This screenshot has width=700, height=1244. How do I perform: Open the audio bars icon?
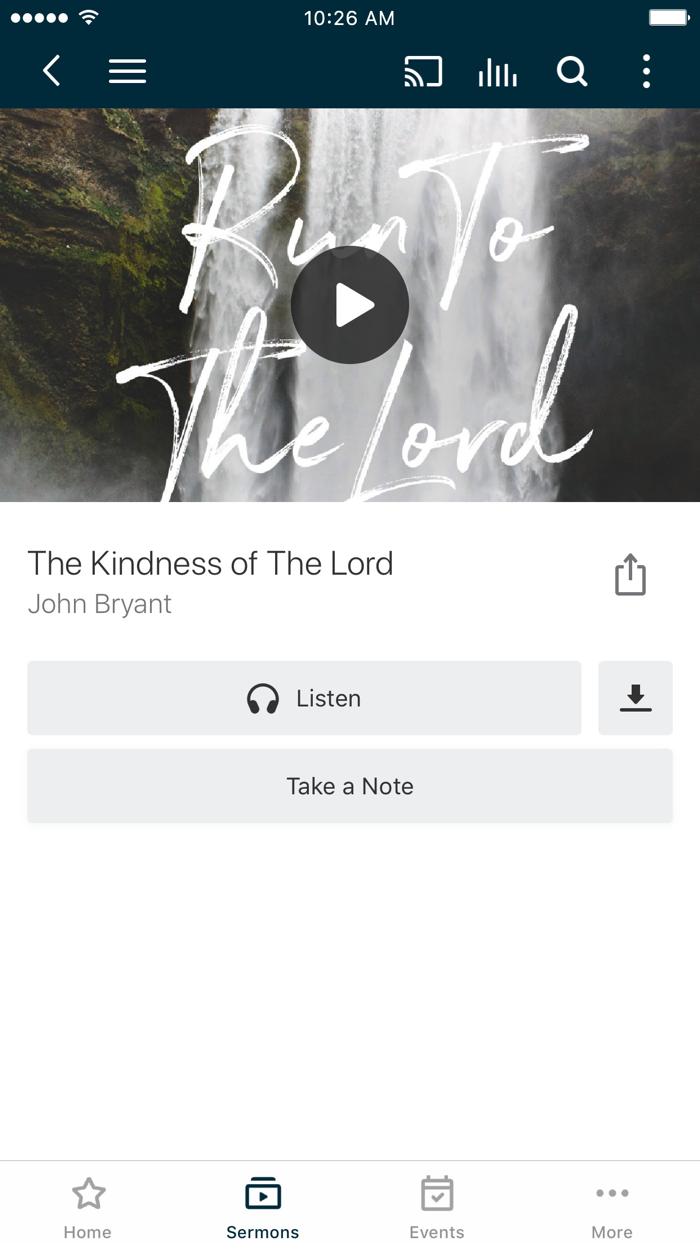point(497,72)
